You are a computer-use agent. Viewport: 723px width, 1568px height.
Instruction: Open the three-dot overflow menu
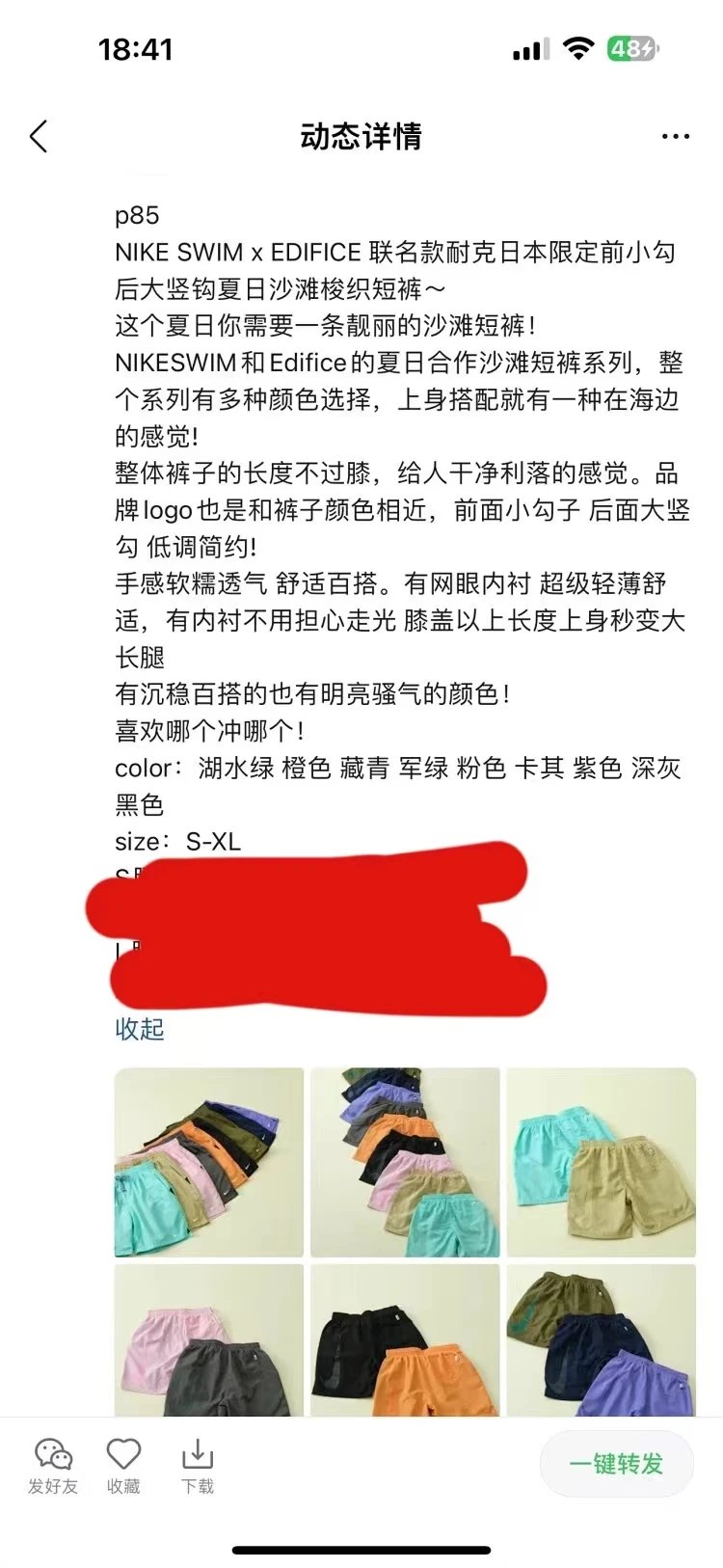pyautogui.click(x=675, y=137)
